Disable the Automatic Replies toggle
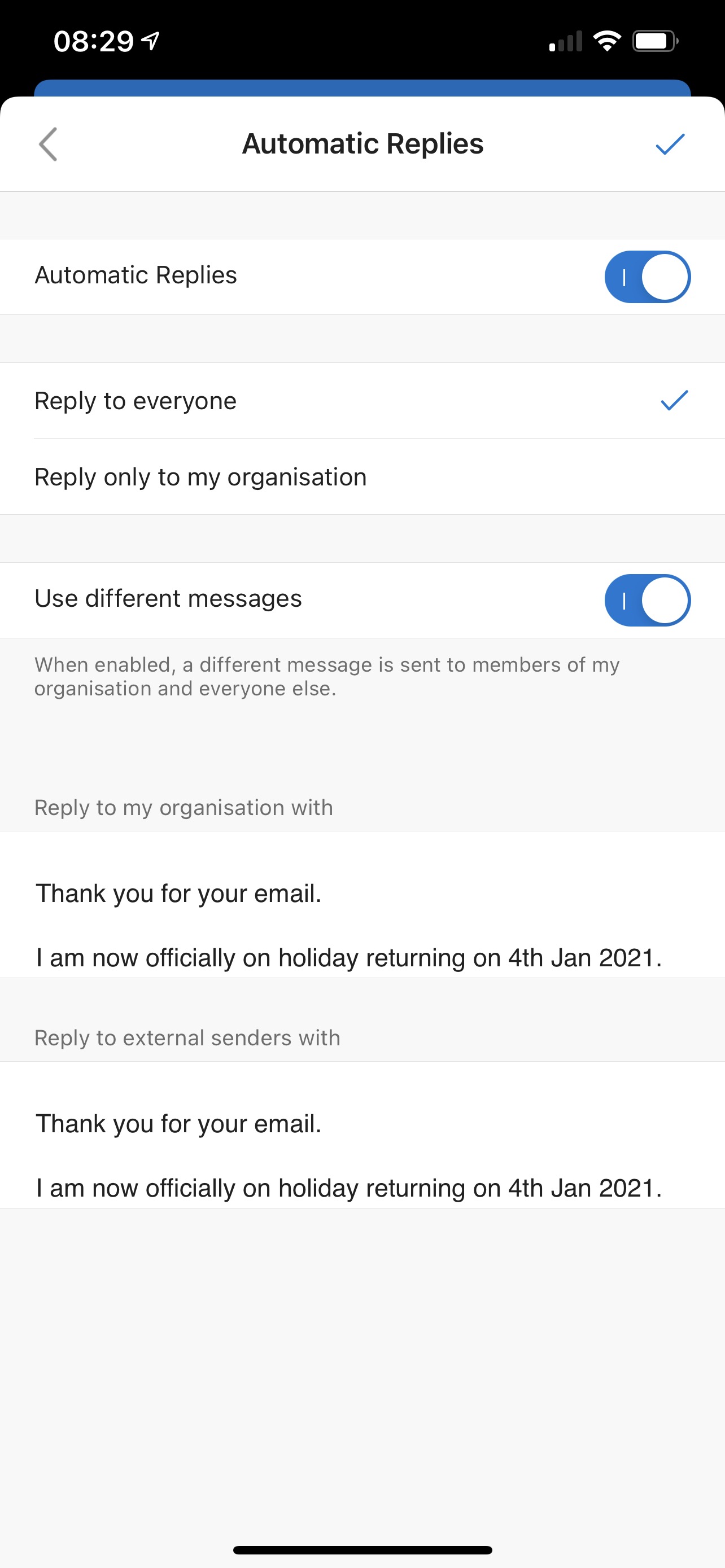 coord(647,277)
